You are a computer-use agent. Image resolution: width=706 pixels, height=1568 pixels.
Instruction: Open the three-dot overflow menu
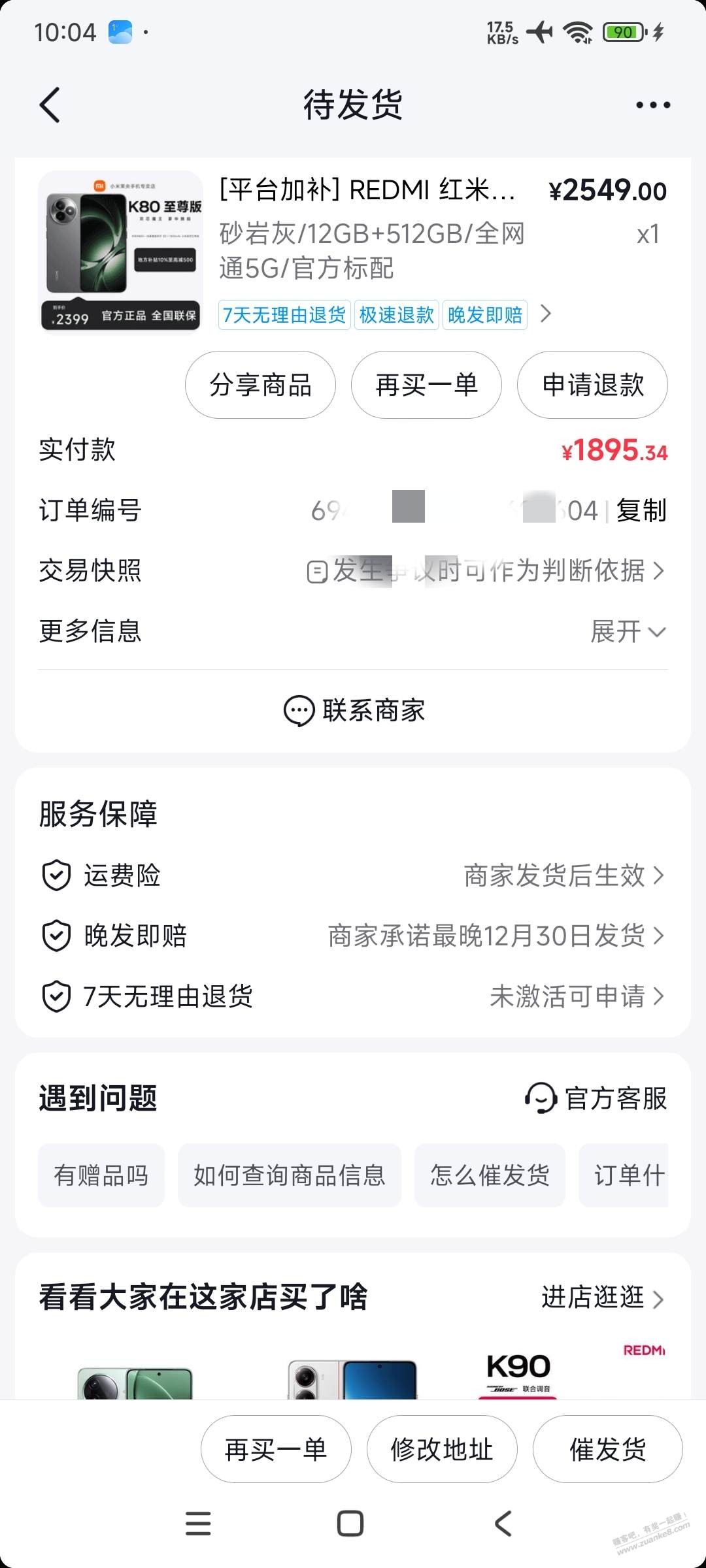(653, 105)
